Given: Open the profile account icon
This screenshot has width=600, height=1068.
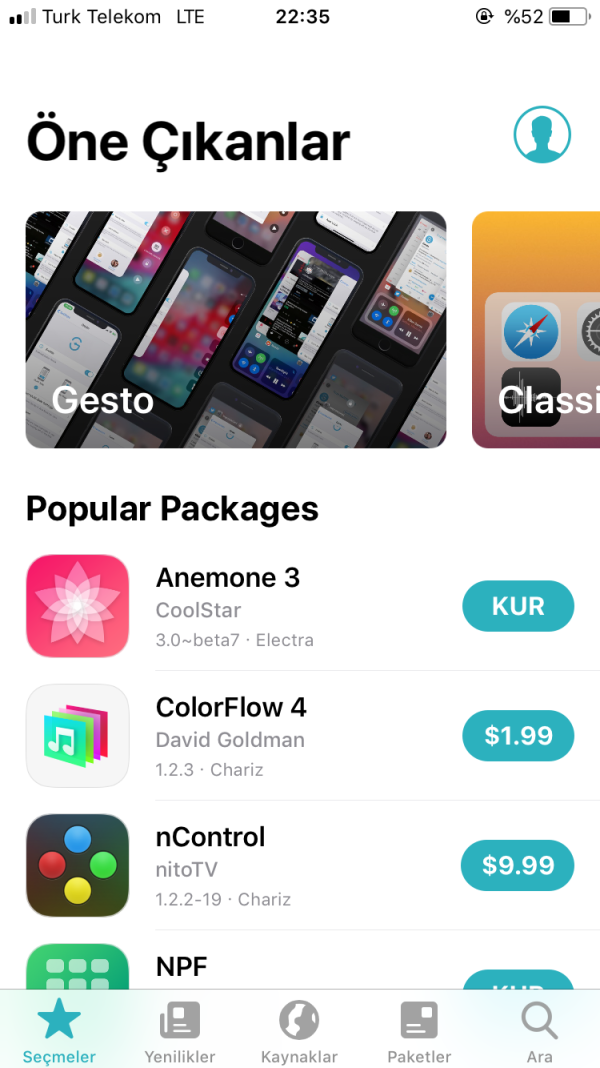Looking at the screenshot, I should coord(542,134).
